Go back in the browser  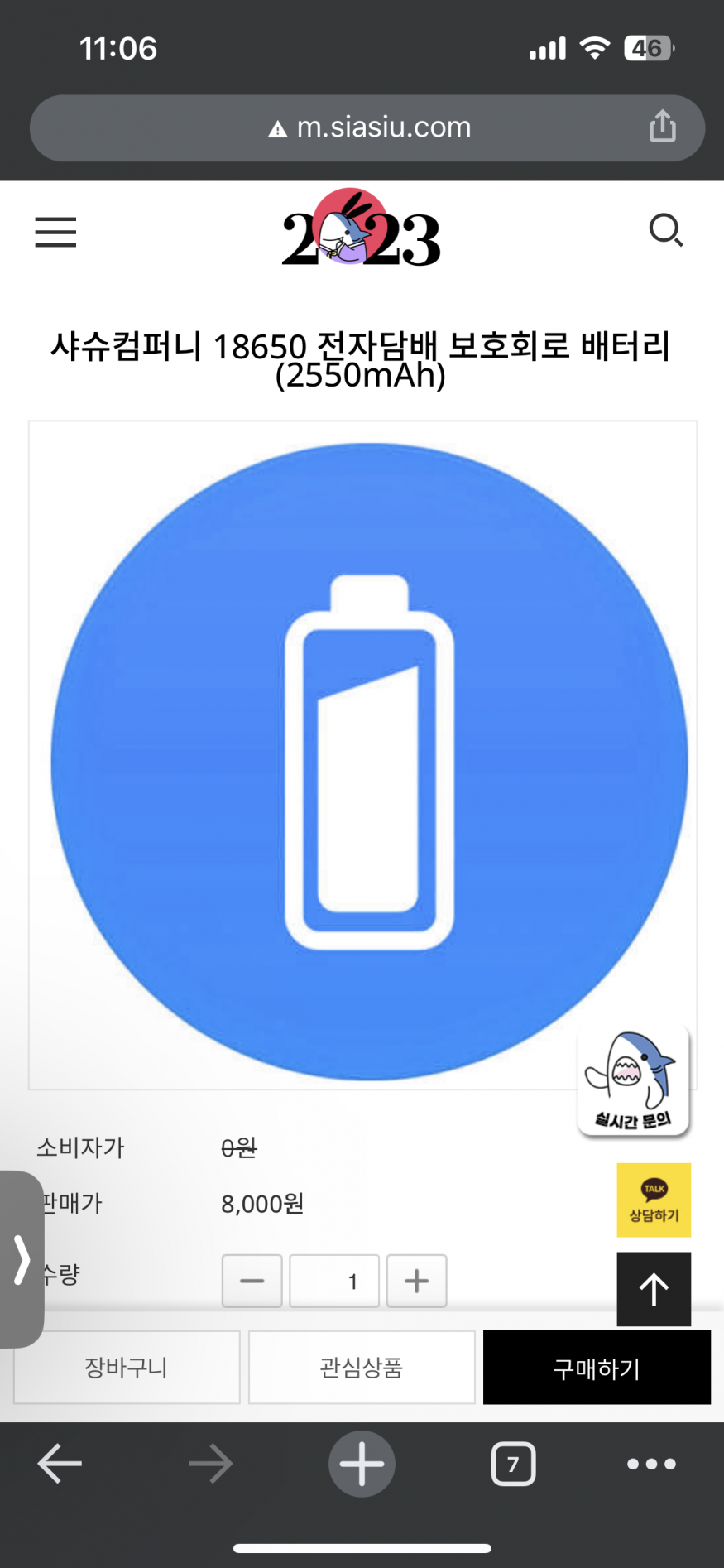point(60,1464)
